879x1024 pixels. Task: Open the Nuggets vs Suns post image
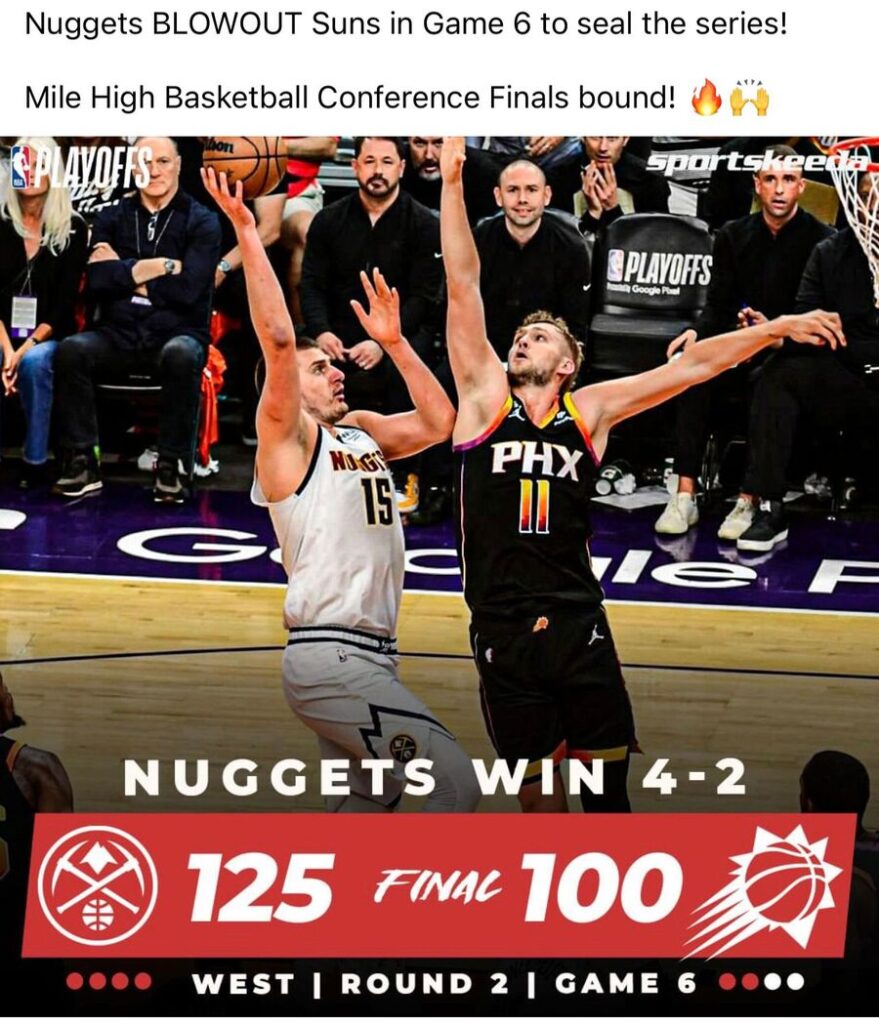coord(439,575)
